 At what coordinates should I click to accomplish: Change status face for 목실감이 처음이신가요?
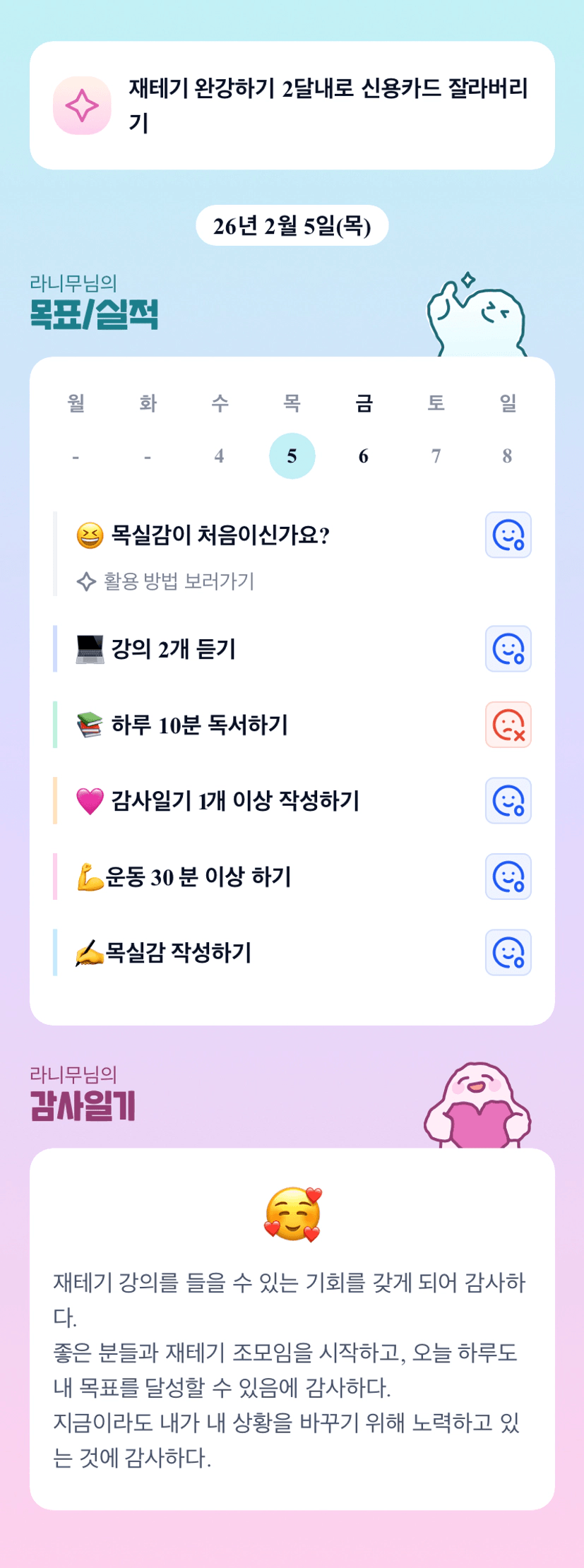click(x=508, y=535)
